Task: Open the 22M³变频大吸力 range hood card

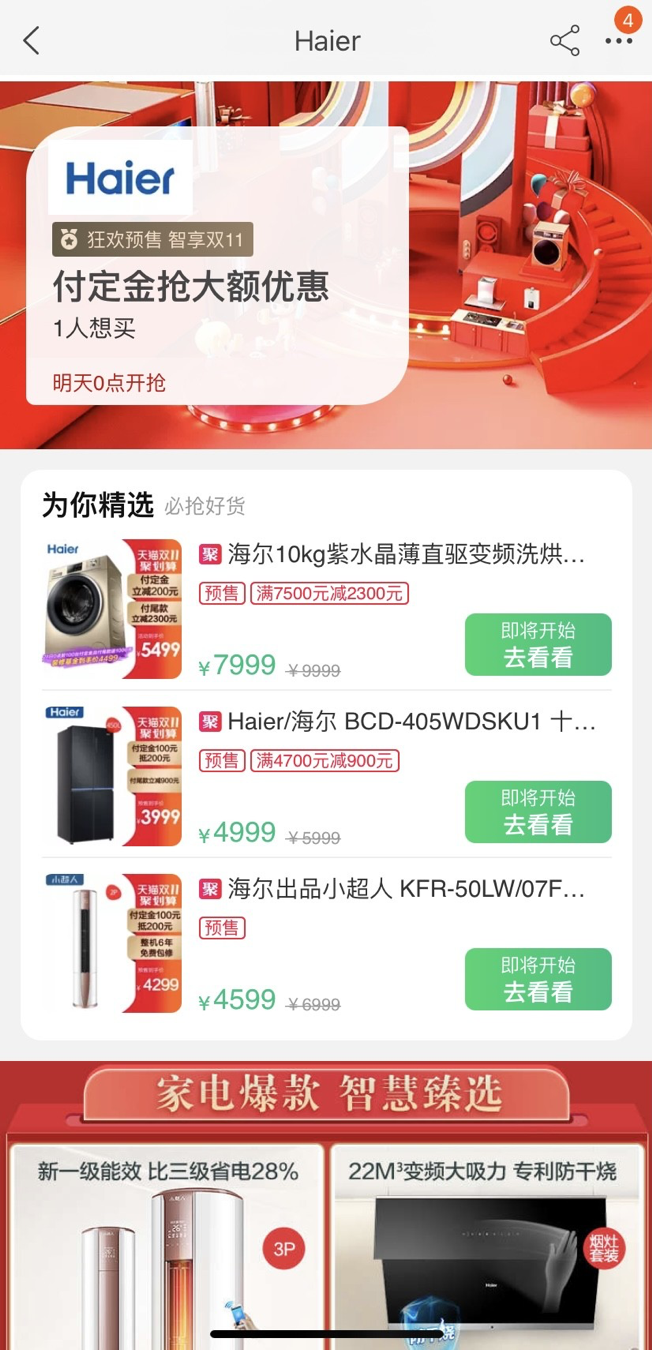Action: click(x=482, y=1245)
